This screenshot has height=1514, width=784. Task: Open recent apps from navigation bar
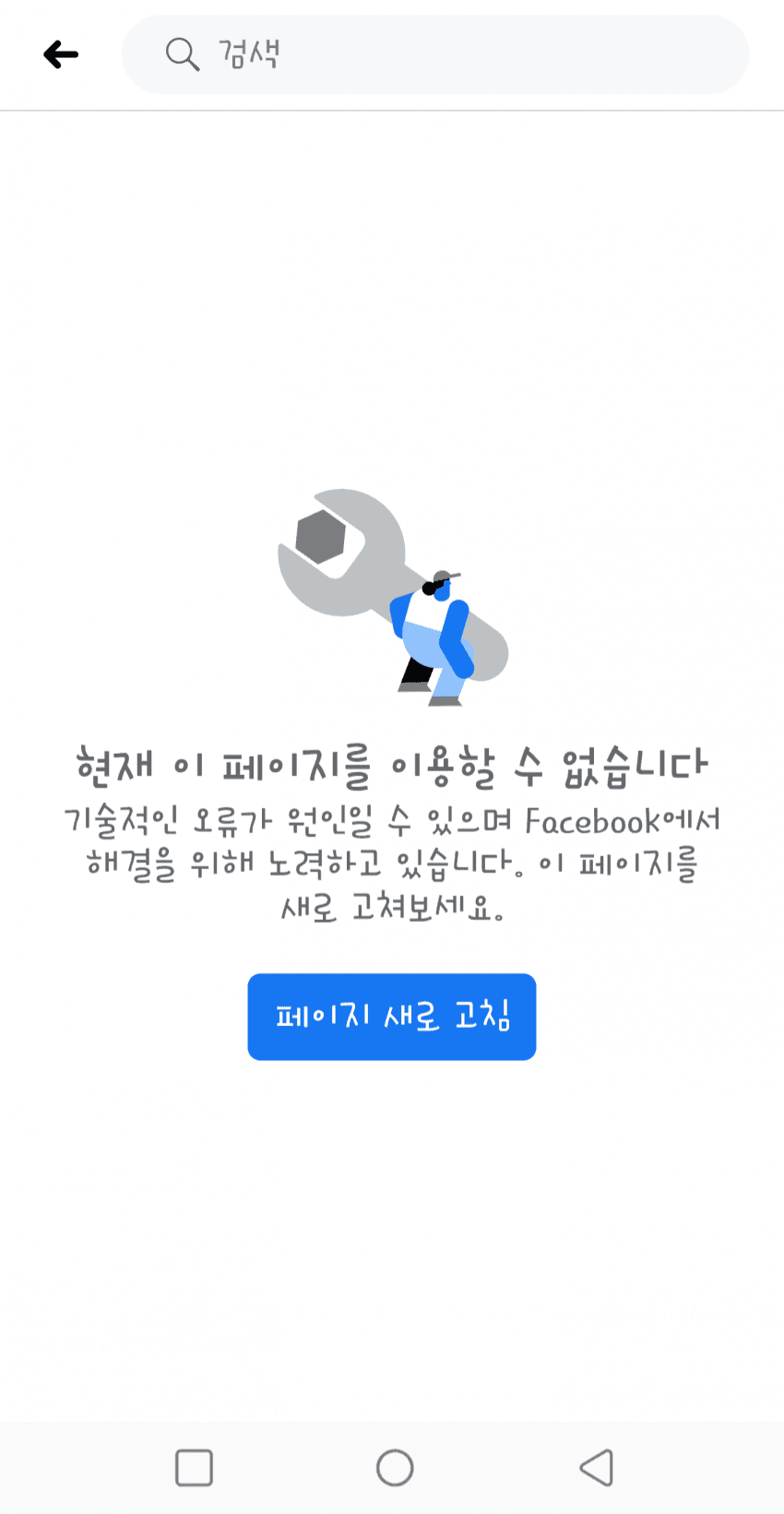(194, 1467)
